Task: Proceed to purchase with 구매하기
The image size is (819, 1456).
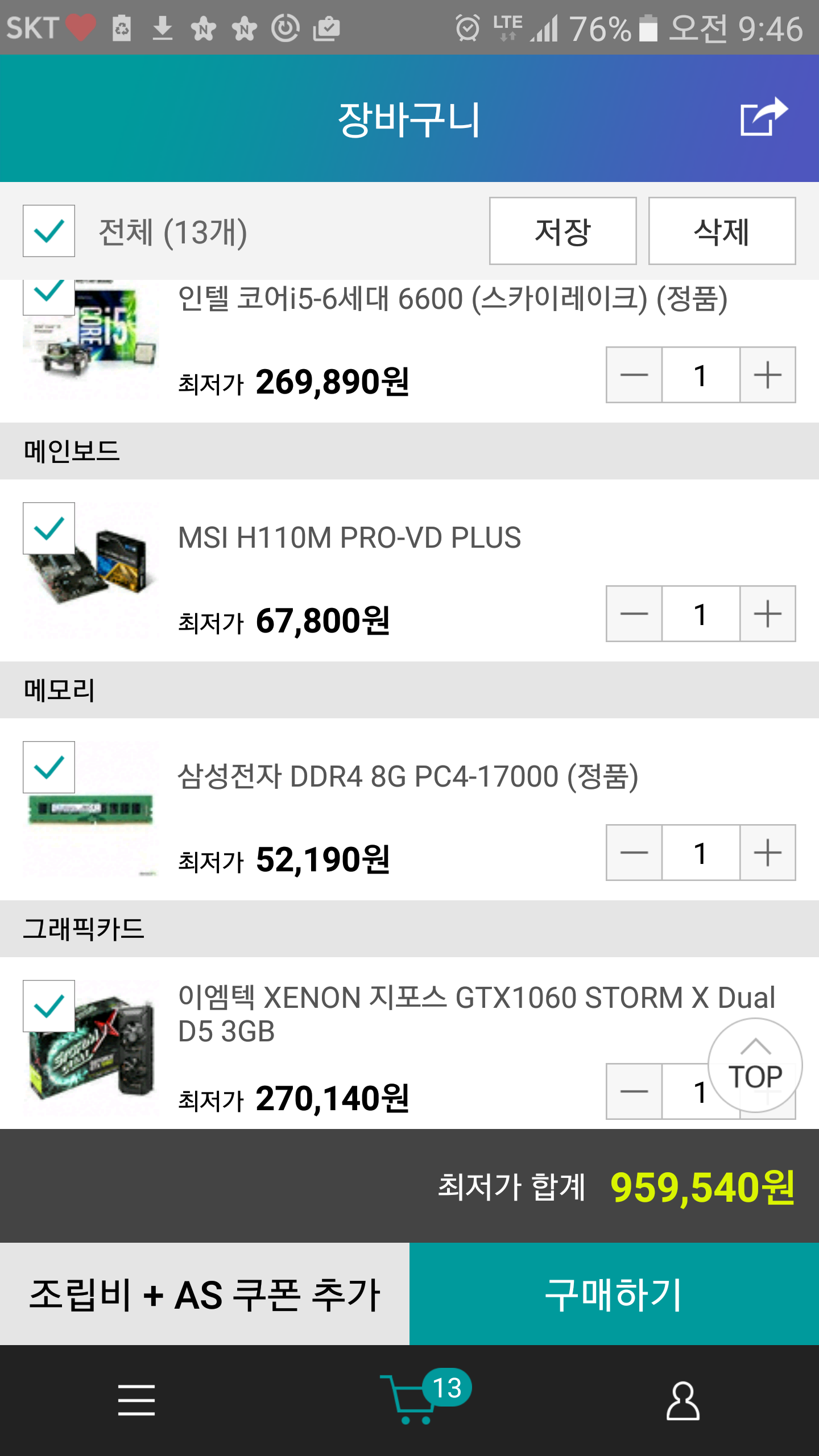Action: [614, 1294]
